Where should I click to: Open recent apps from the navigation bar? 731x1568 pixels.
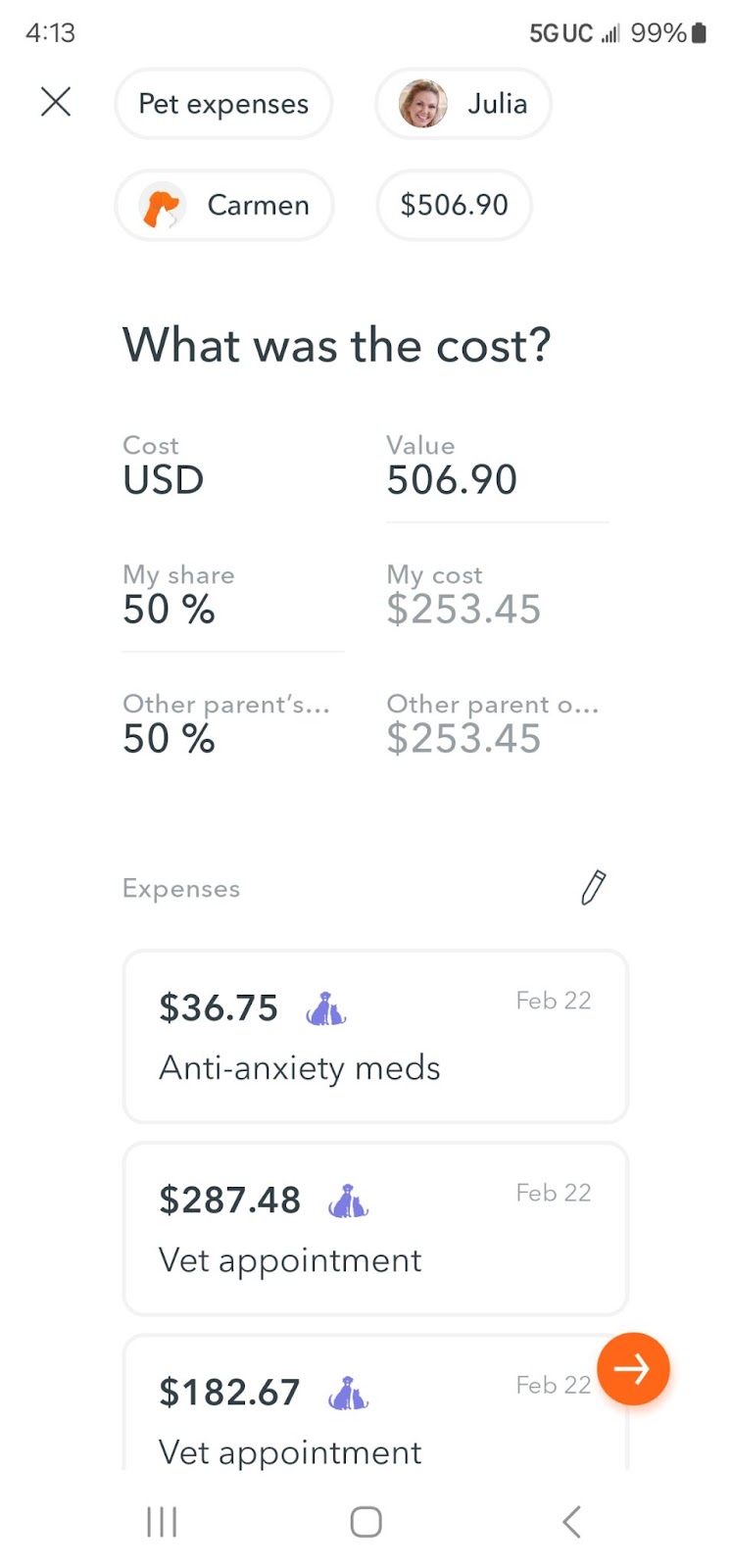162,1522
